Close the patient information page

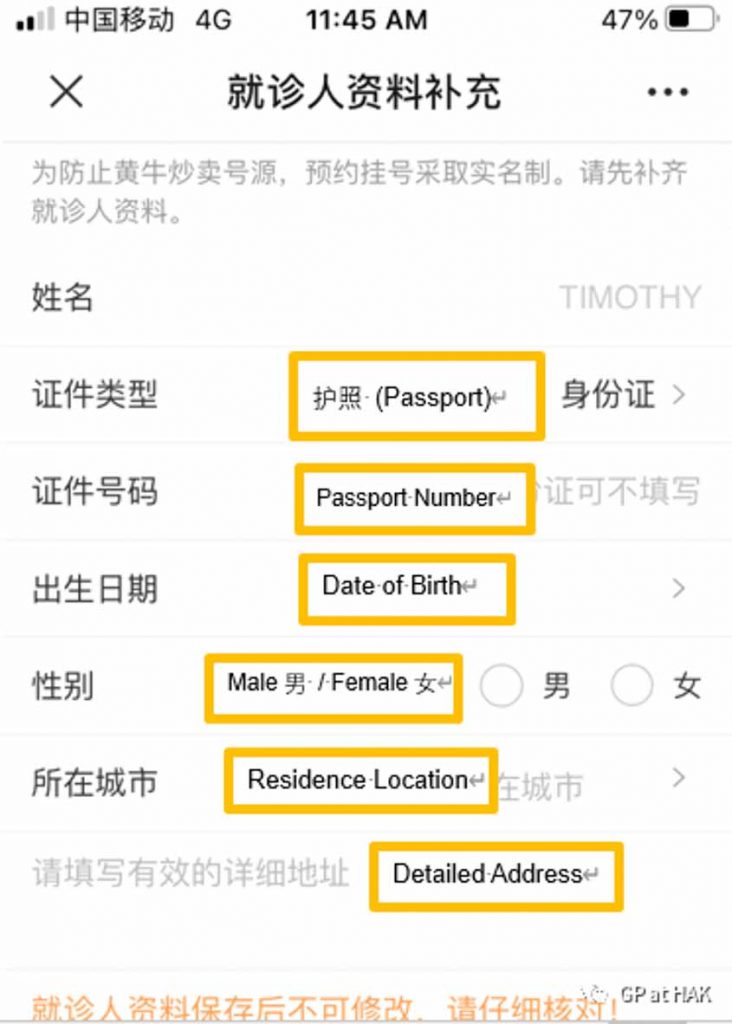(66, 92)
